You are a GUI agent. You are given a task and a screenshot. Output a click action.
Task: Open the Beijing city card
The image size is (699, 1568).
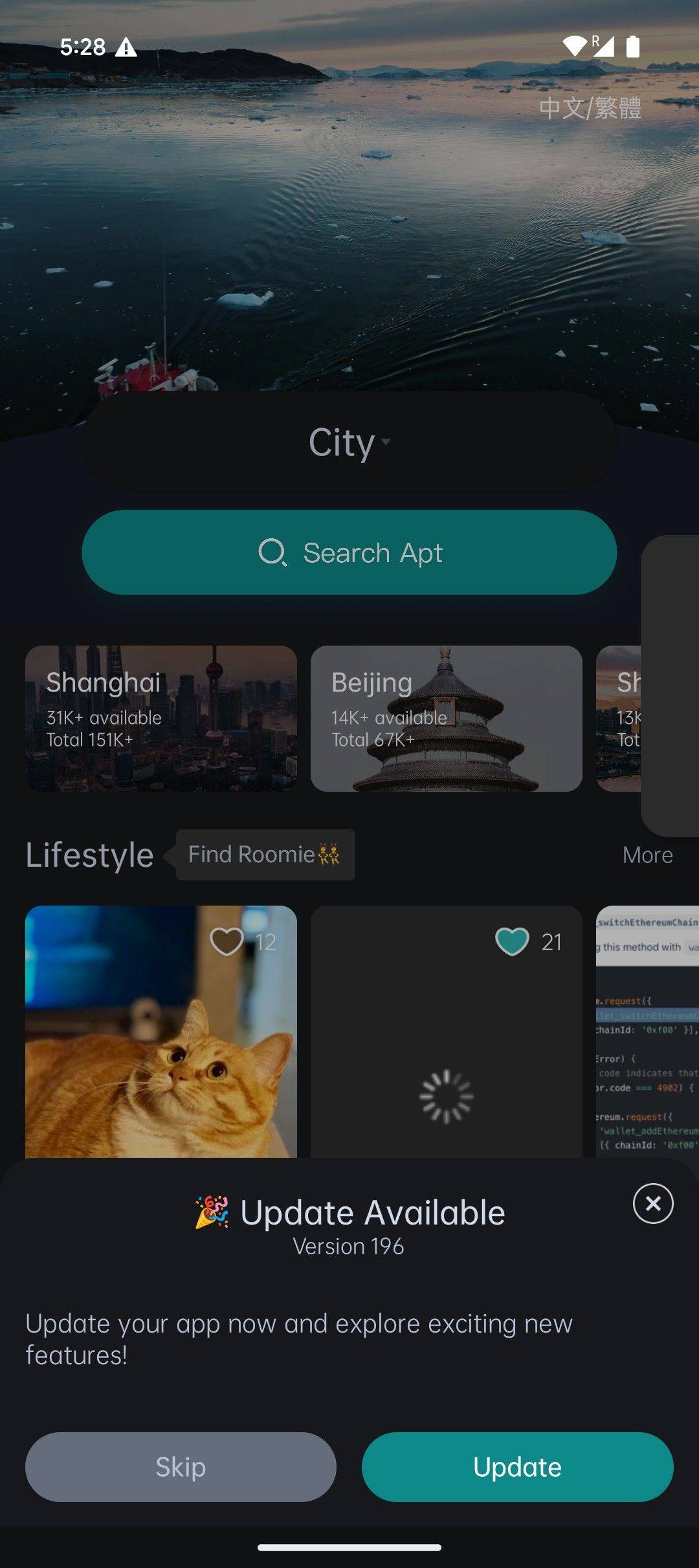click(447, 718)
